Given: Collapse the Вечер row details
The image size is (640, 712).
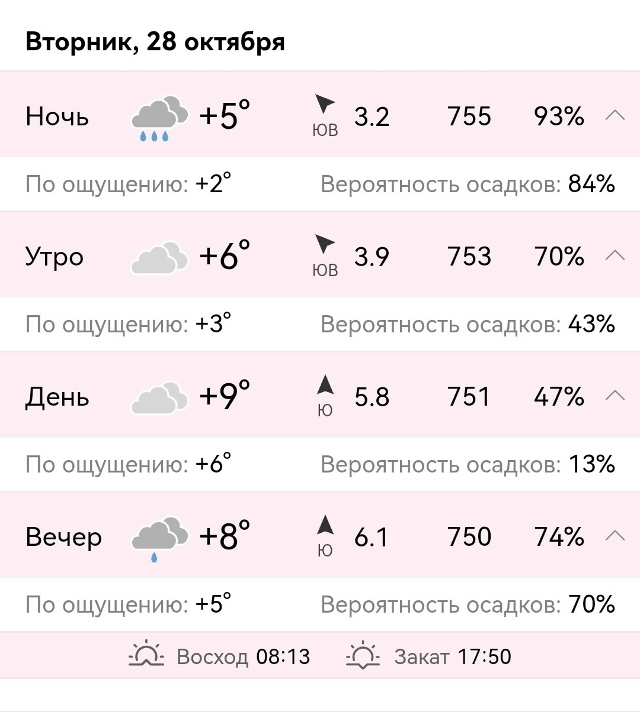Looking at the screenshot, I should [614, 536].
